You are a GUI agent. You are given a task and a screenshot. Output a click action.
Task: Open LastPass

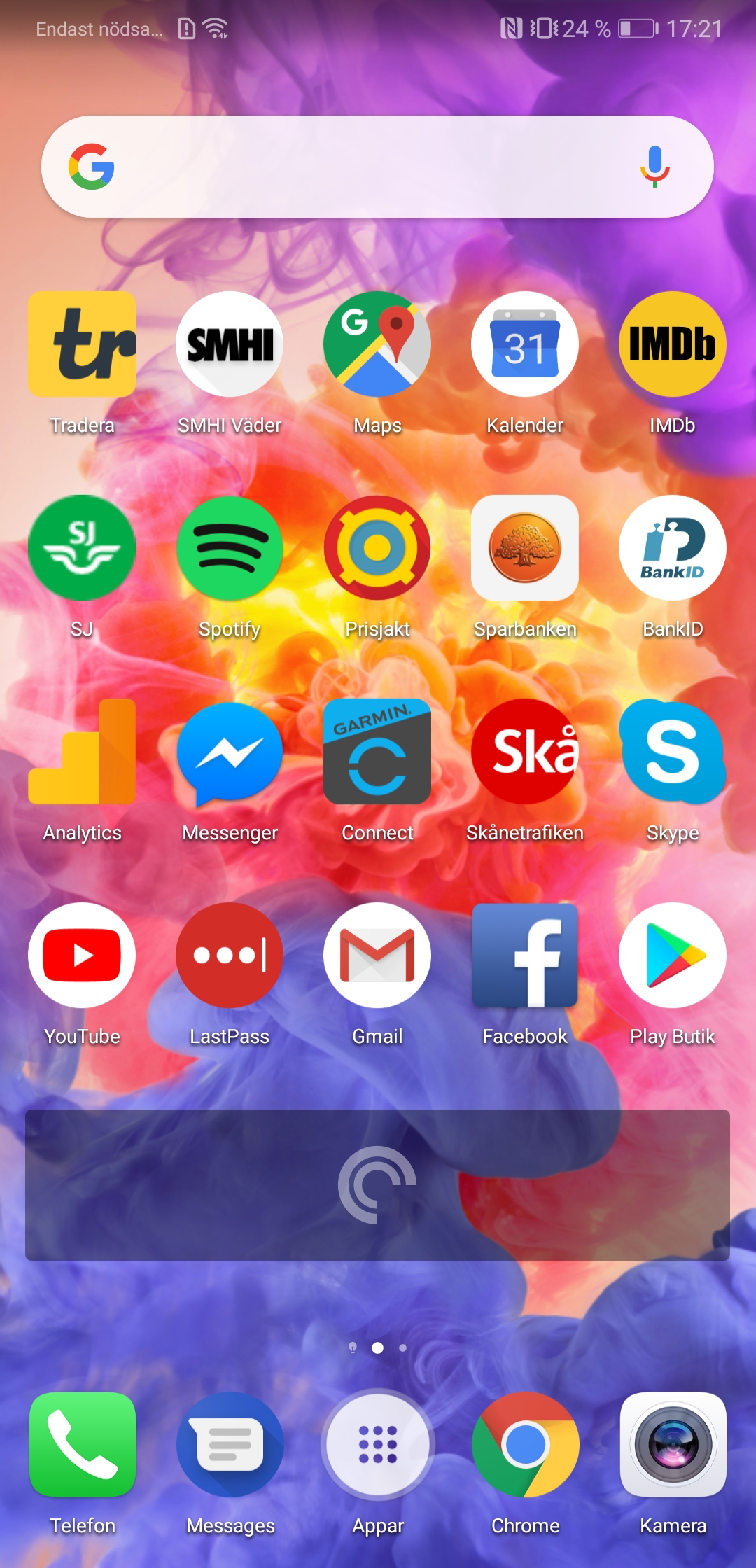click(230, 955)
